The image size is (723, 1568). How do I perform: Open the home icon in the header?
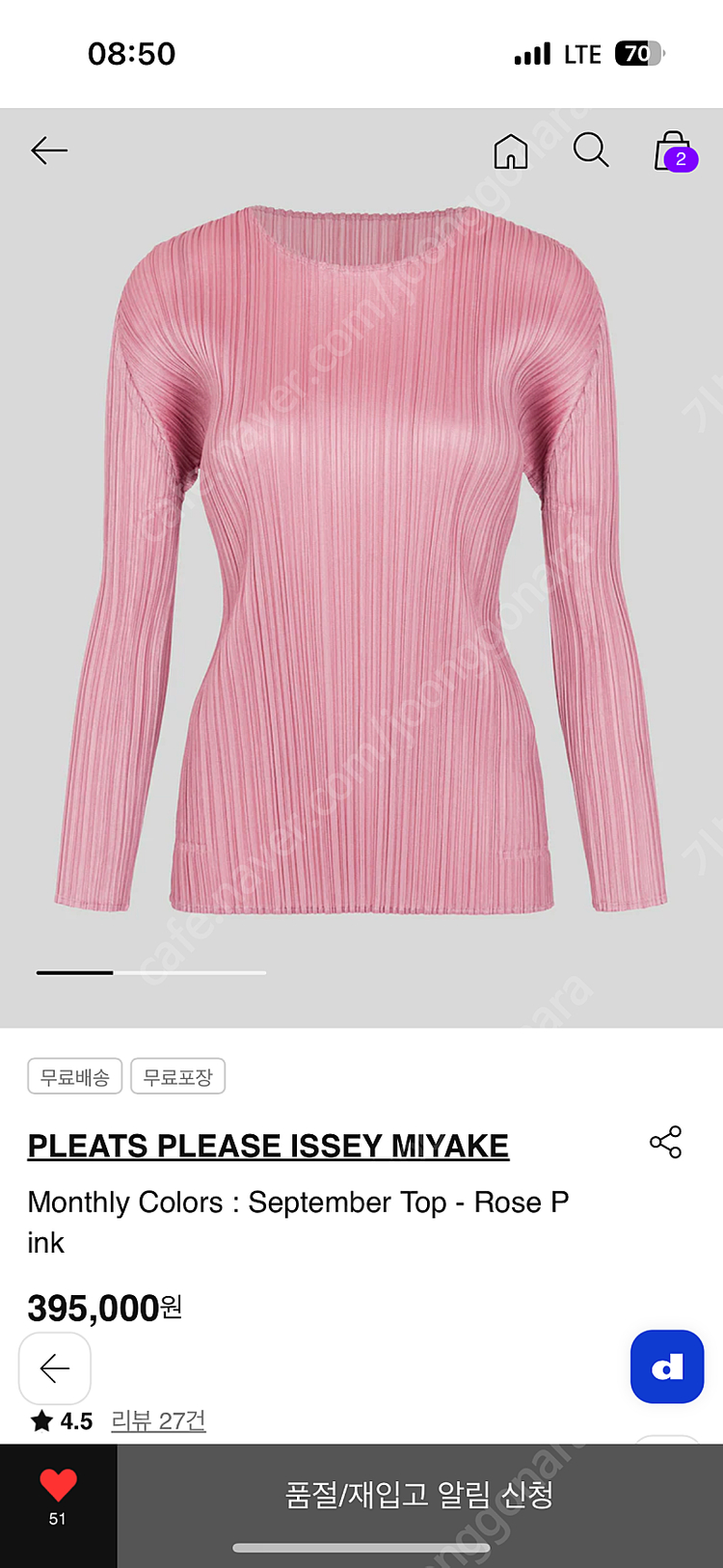click(510, 151)
